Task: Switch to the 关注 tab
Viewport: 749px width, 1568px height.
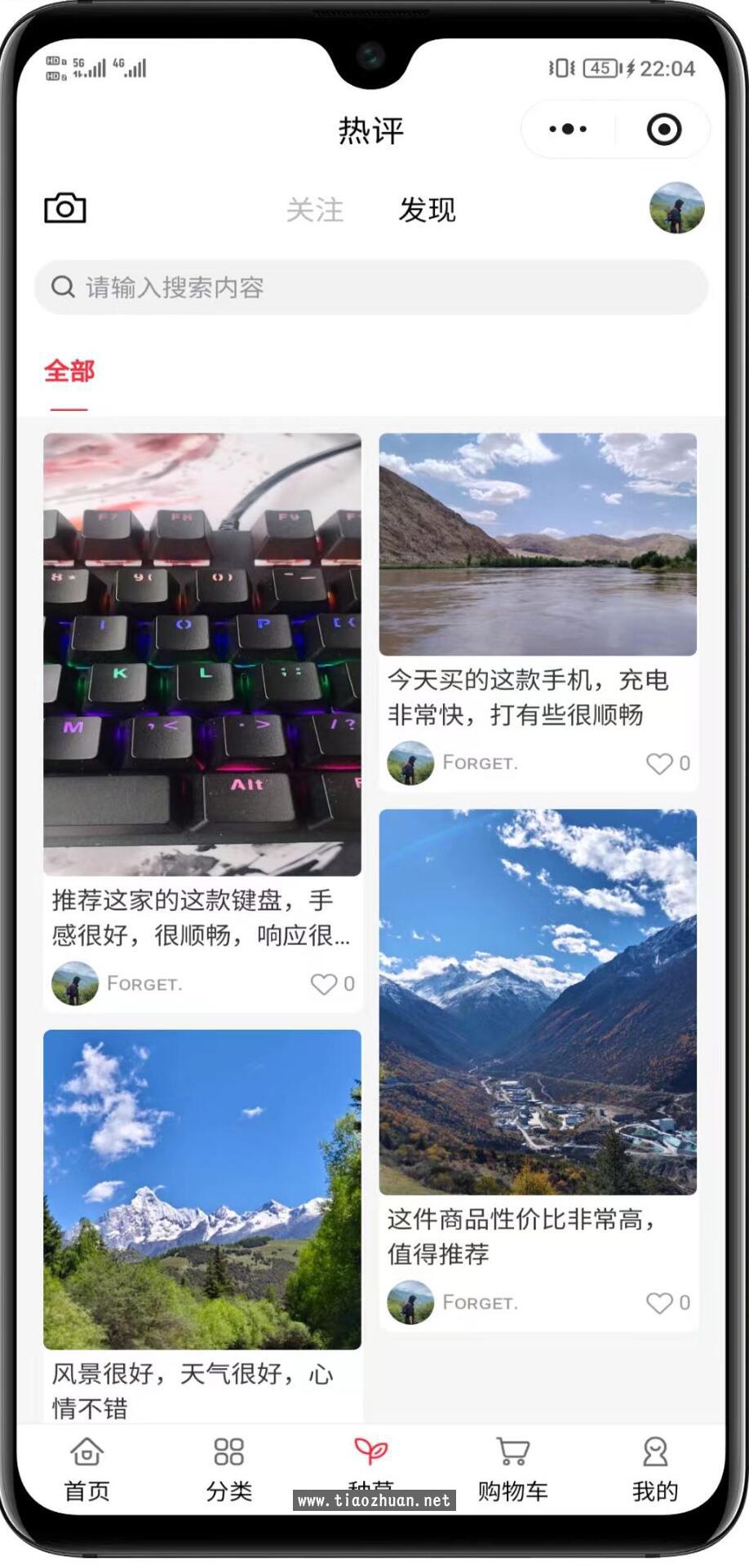Action: click(314, 210)
